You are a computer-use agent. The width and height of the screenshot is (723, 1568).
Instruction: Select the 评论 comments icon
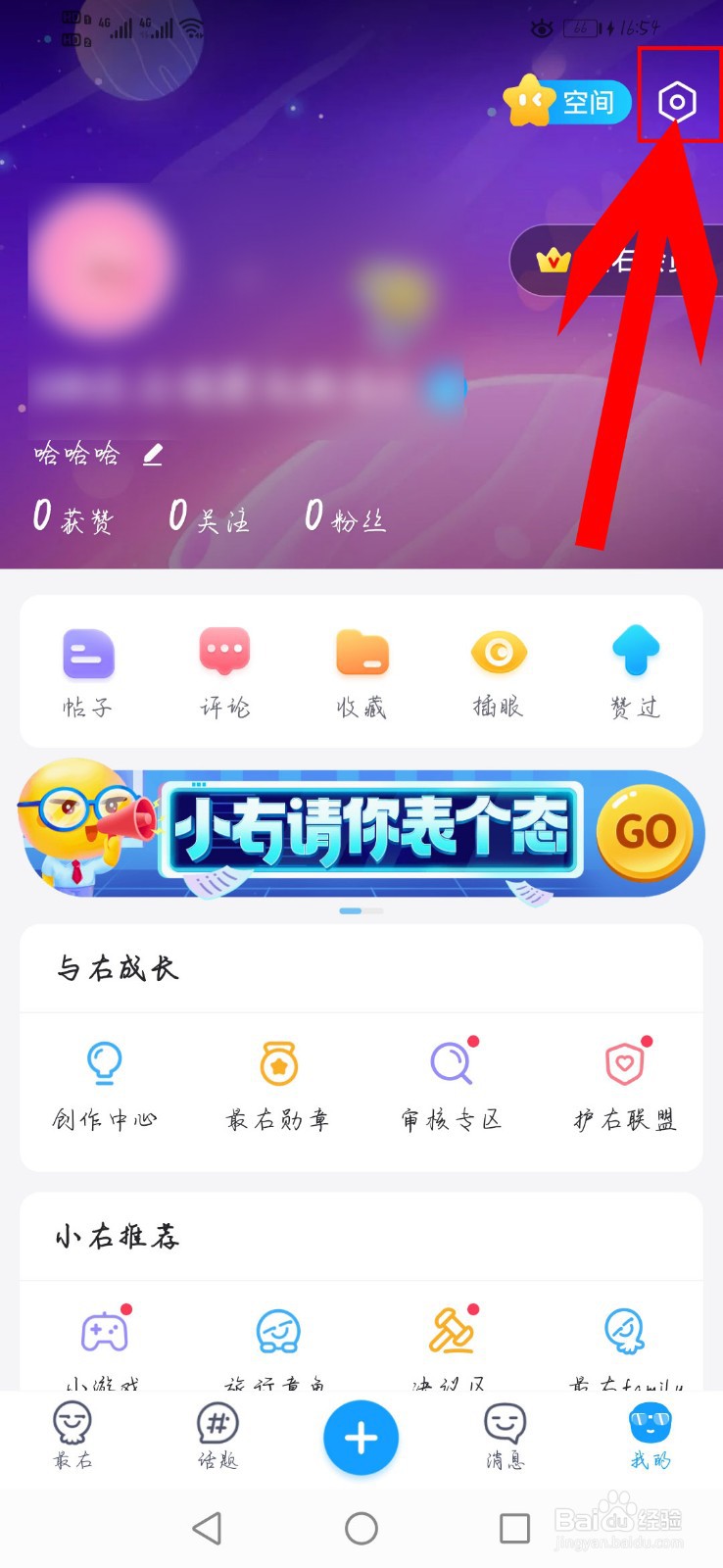[224, 652]
